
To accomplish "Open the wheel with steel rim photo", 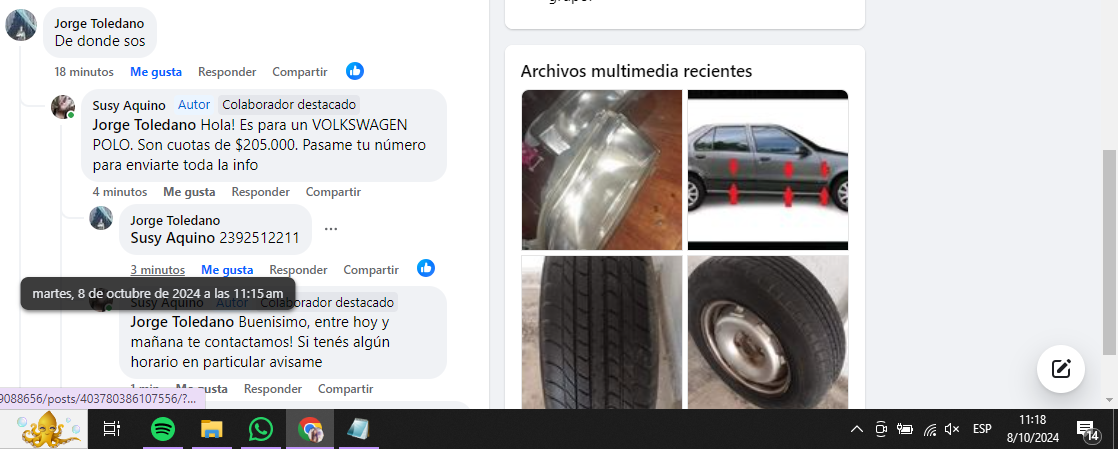I will 767,332.
